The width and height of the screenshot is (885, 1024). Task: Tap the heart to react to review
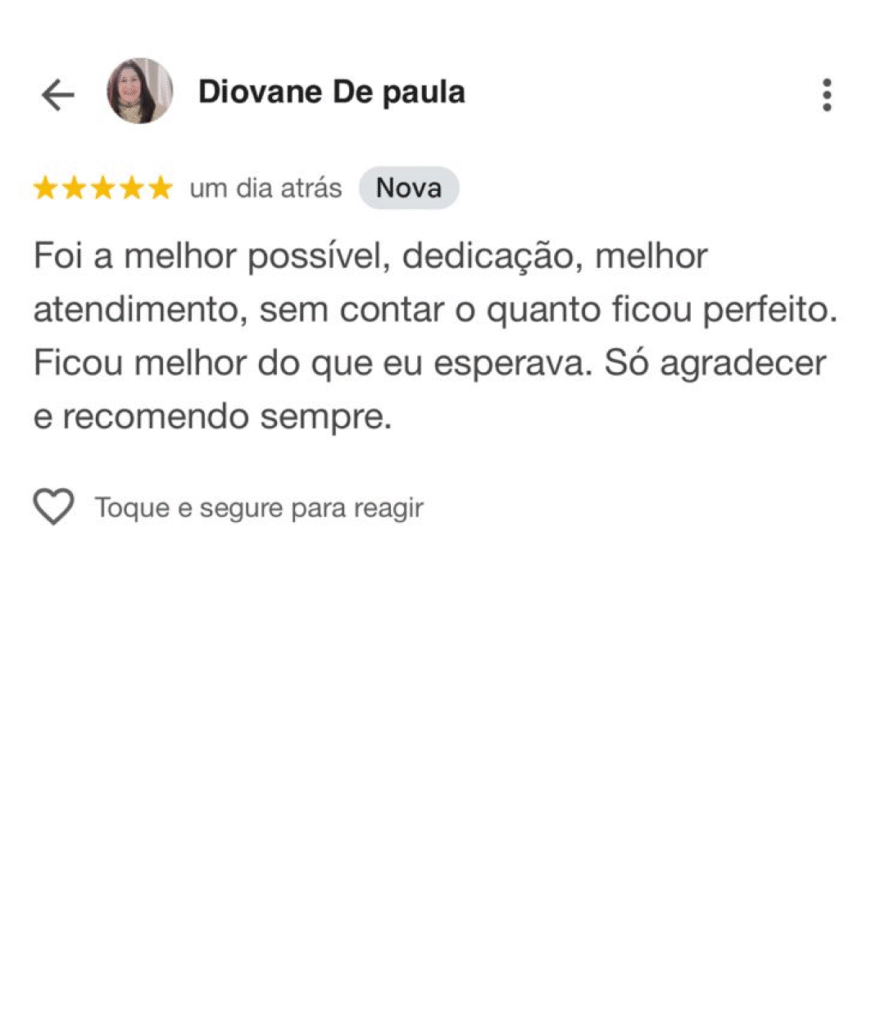pyautogui.click(x=54, y=507)
